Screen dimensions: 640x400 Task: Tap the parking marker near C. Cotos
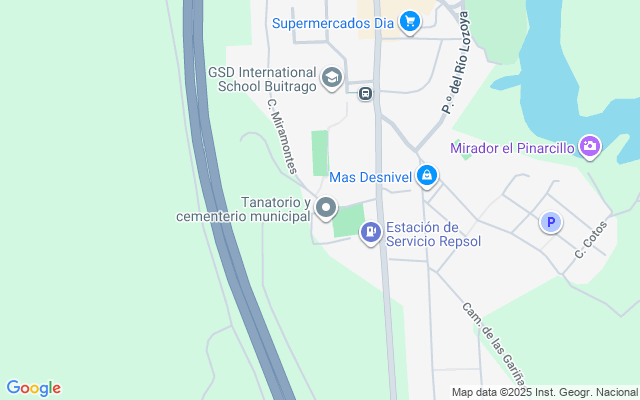point(550,222)
